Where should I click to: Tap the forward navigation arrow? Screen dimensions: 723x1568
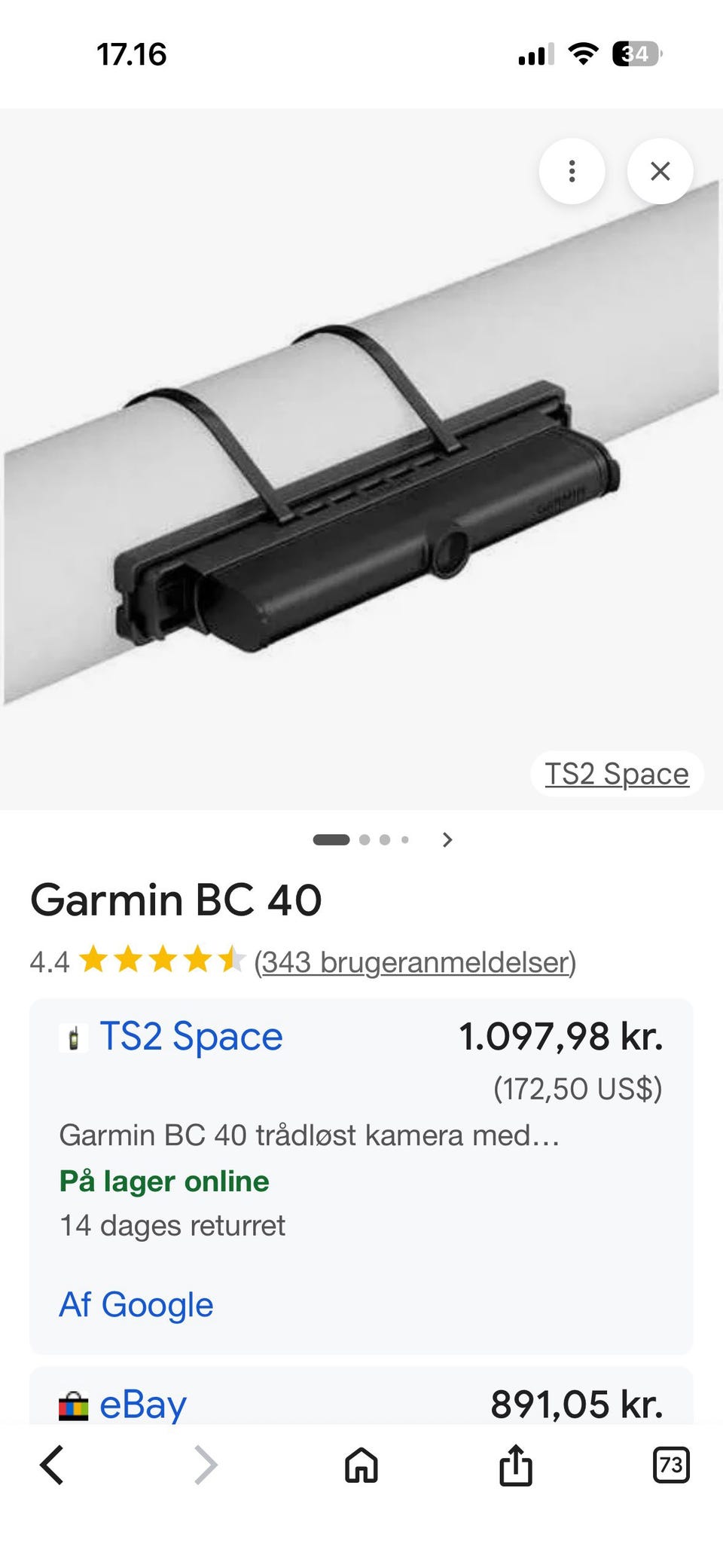coord(203,1466)
